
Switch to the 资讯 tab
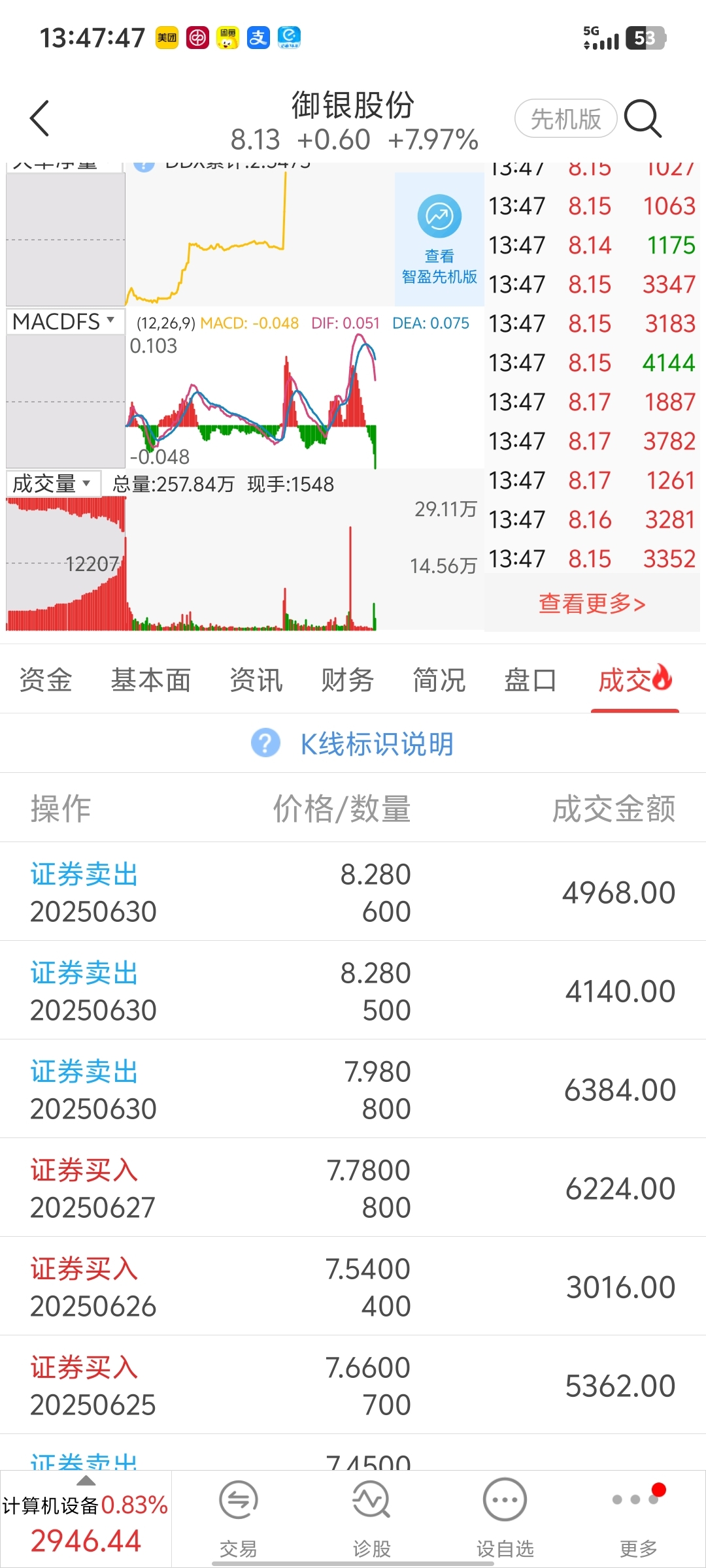pyautogui.click(x=256, y=679)
